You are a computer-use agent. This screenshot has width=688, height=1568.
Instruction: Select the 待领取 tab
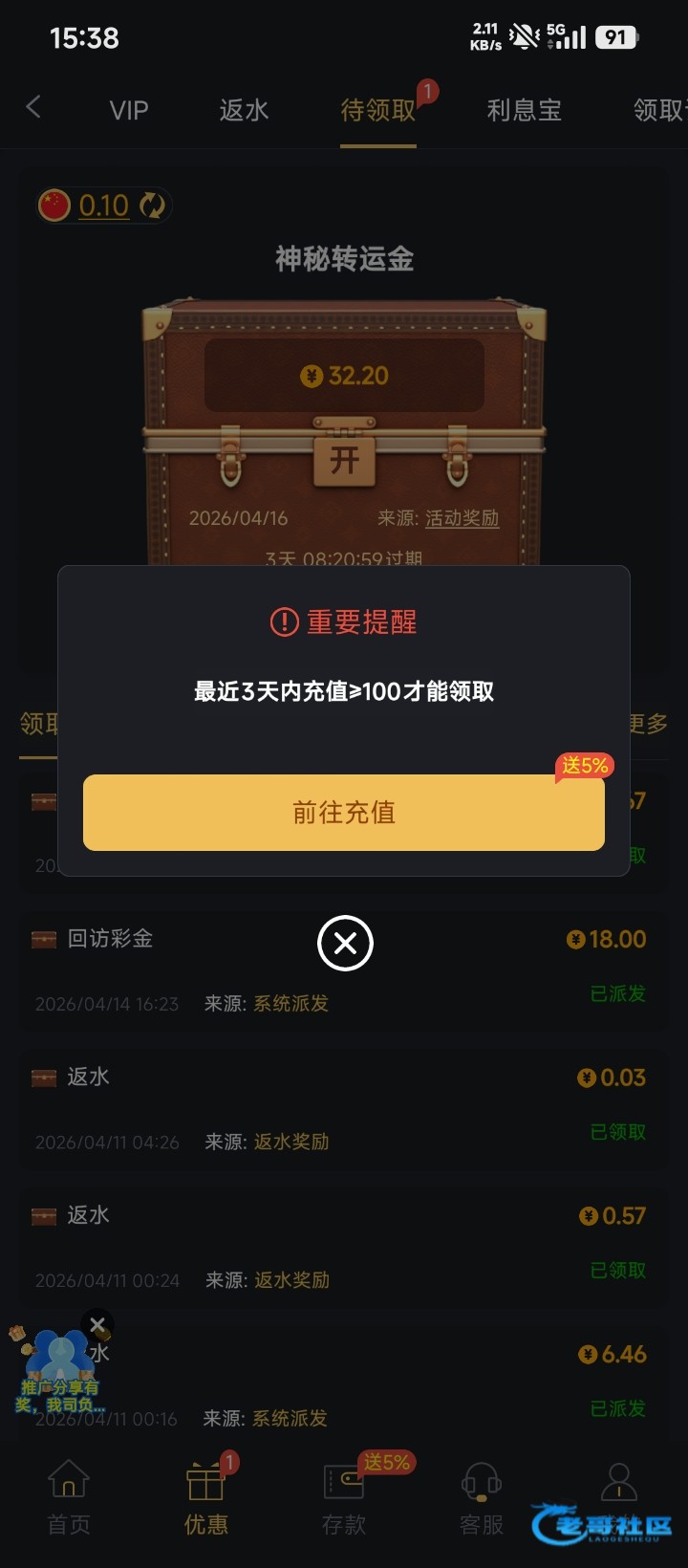coord(378,111)
